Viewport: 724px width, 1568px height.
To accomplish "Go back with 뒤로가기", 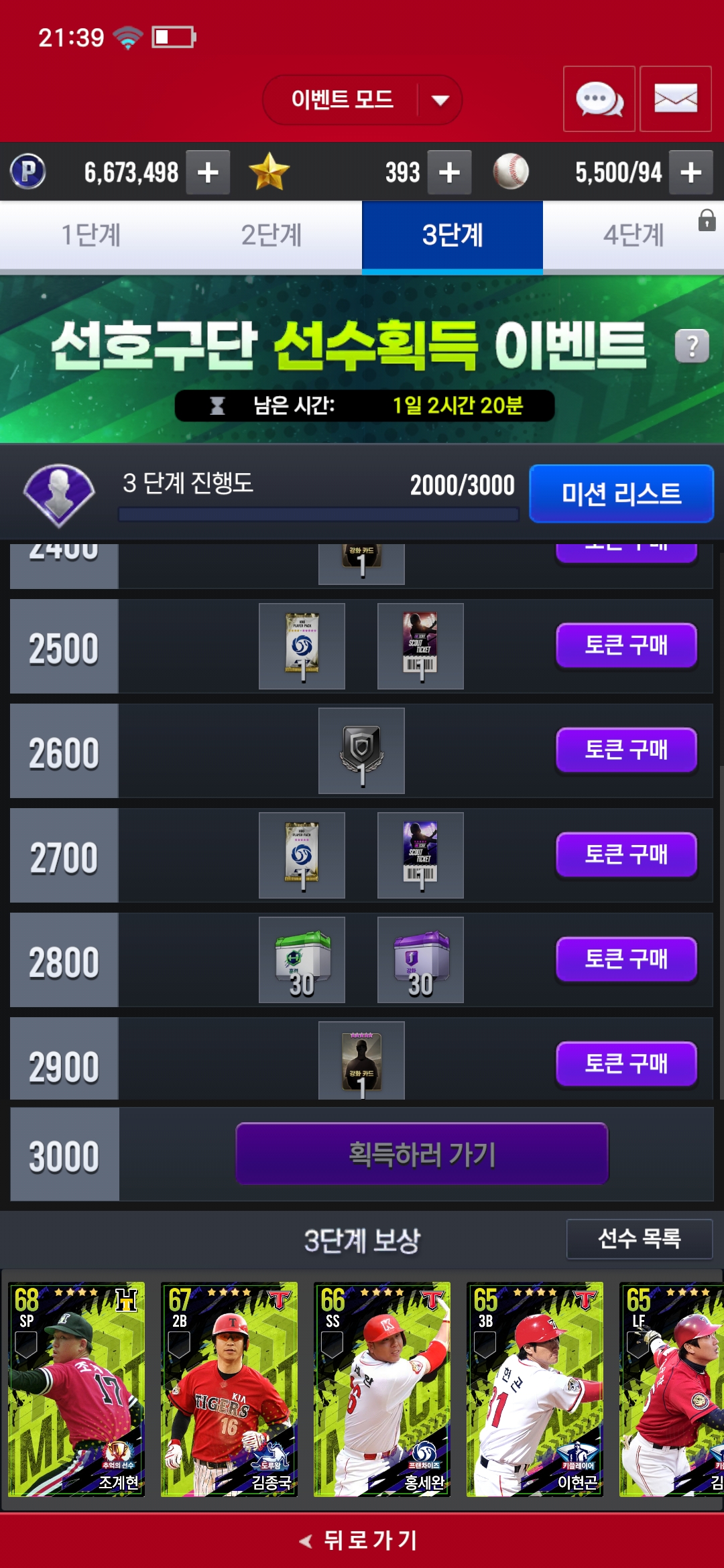I will 362,1540.
